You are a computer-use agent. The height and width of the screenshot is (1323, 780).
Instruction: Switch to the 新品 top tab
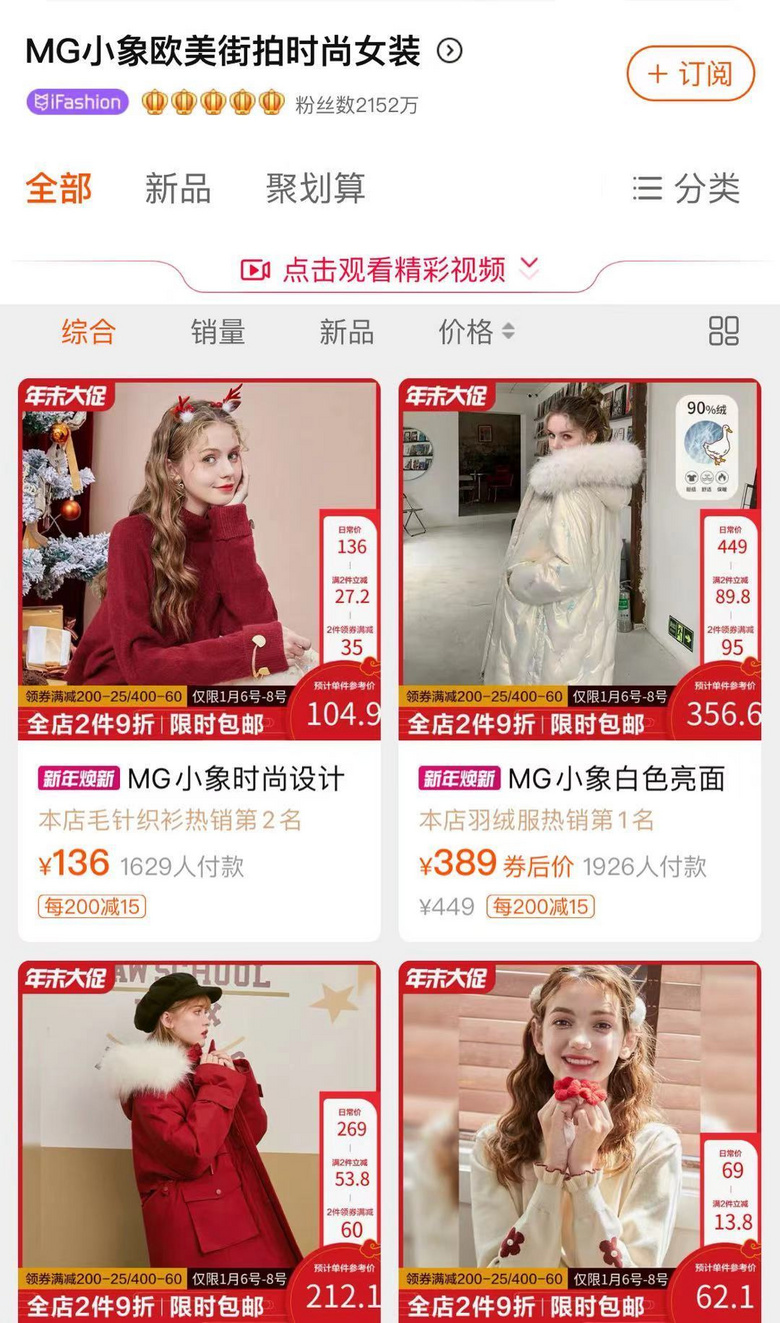[x=177, y=188]
